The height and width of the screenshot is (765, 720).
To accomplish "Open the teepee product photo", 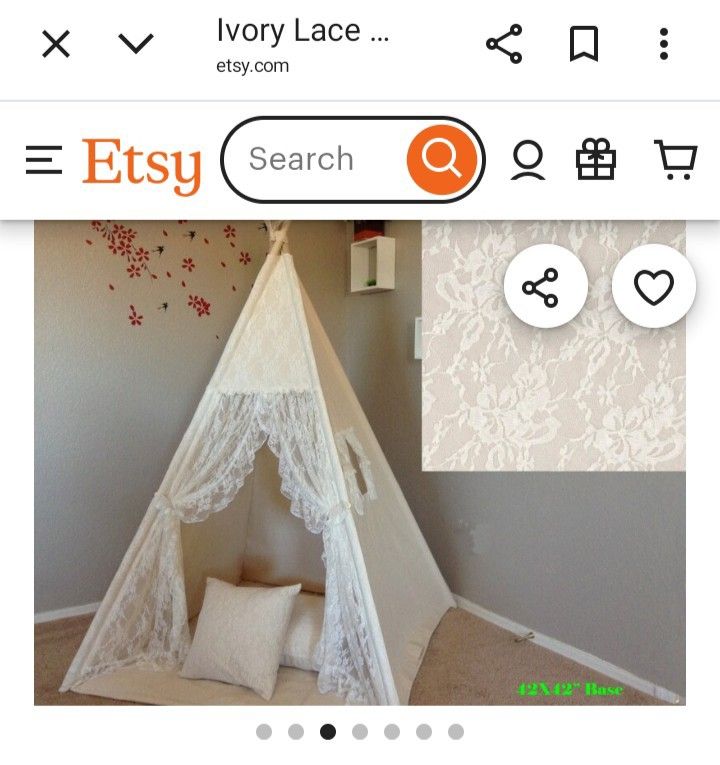I will [x=300, y=480].
